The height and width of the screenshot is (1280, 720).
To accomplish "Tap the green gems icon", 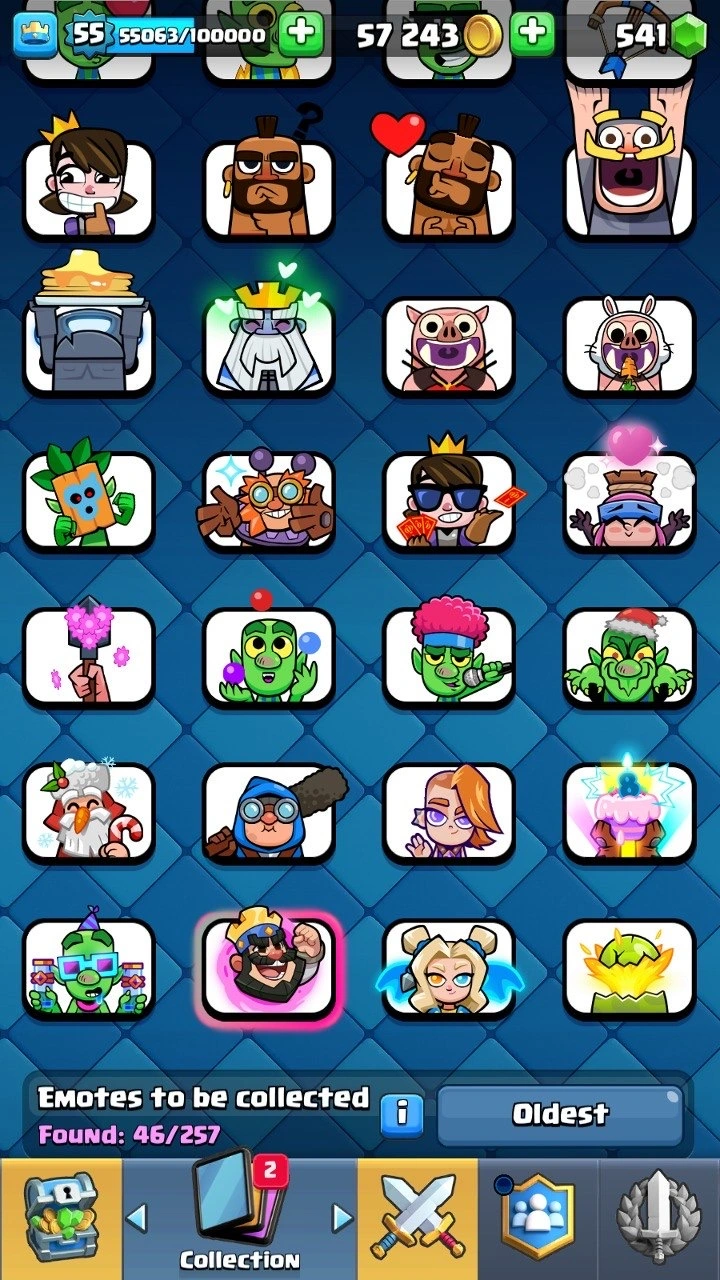I will pos(687,36).
